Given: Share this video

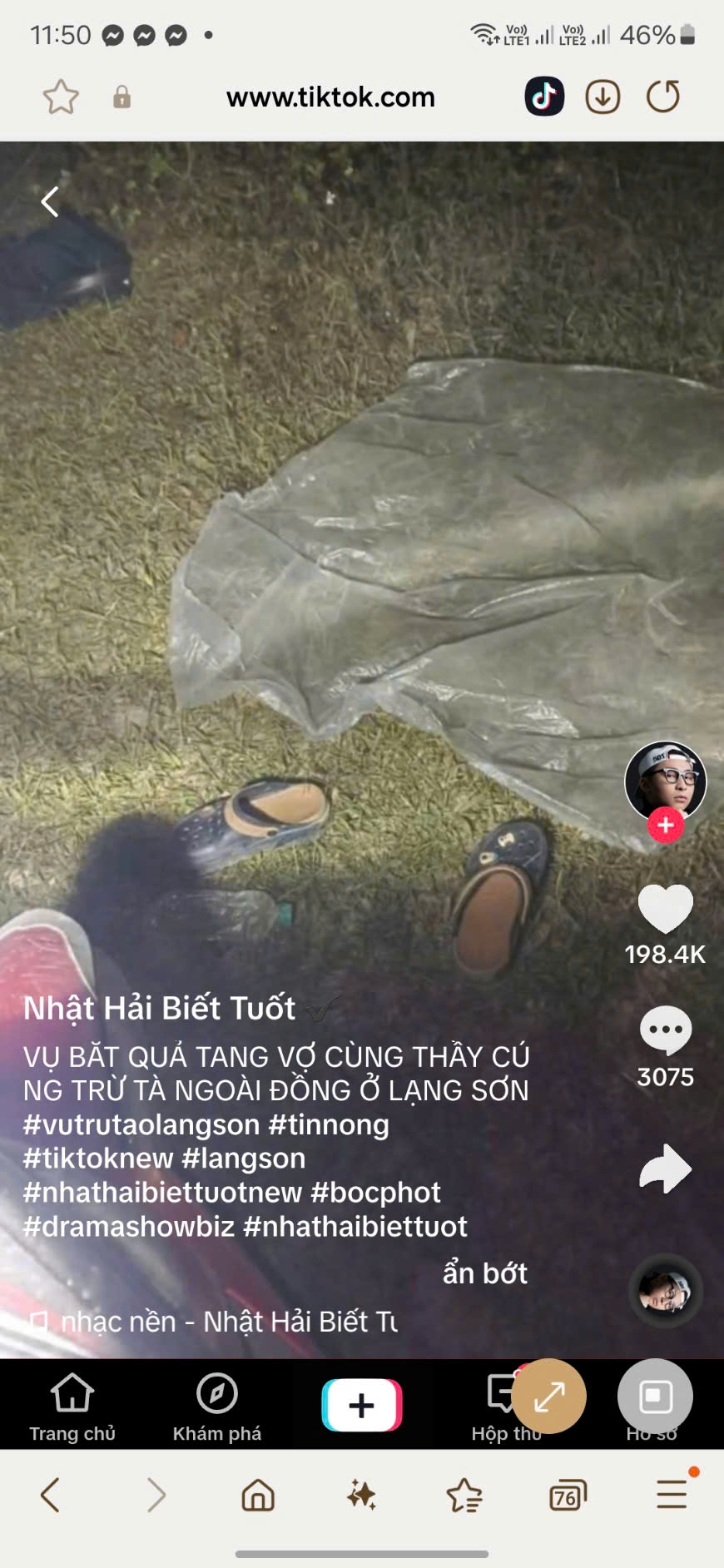Looking at the screenshot, I should click(665, 1169).
